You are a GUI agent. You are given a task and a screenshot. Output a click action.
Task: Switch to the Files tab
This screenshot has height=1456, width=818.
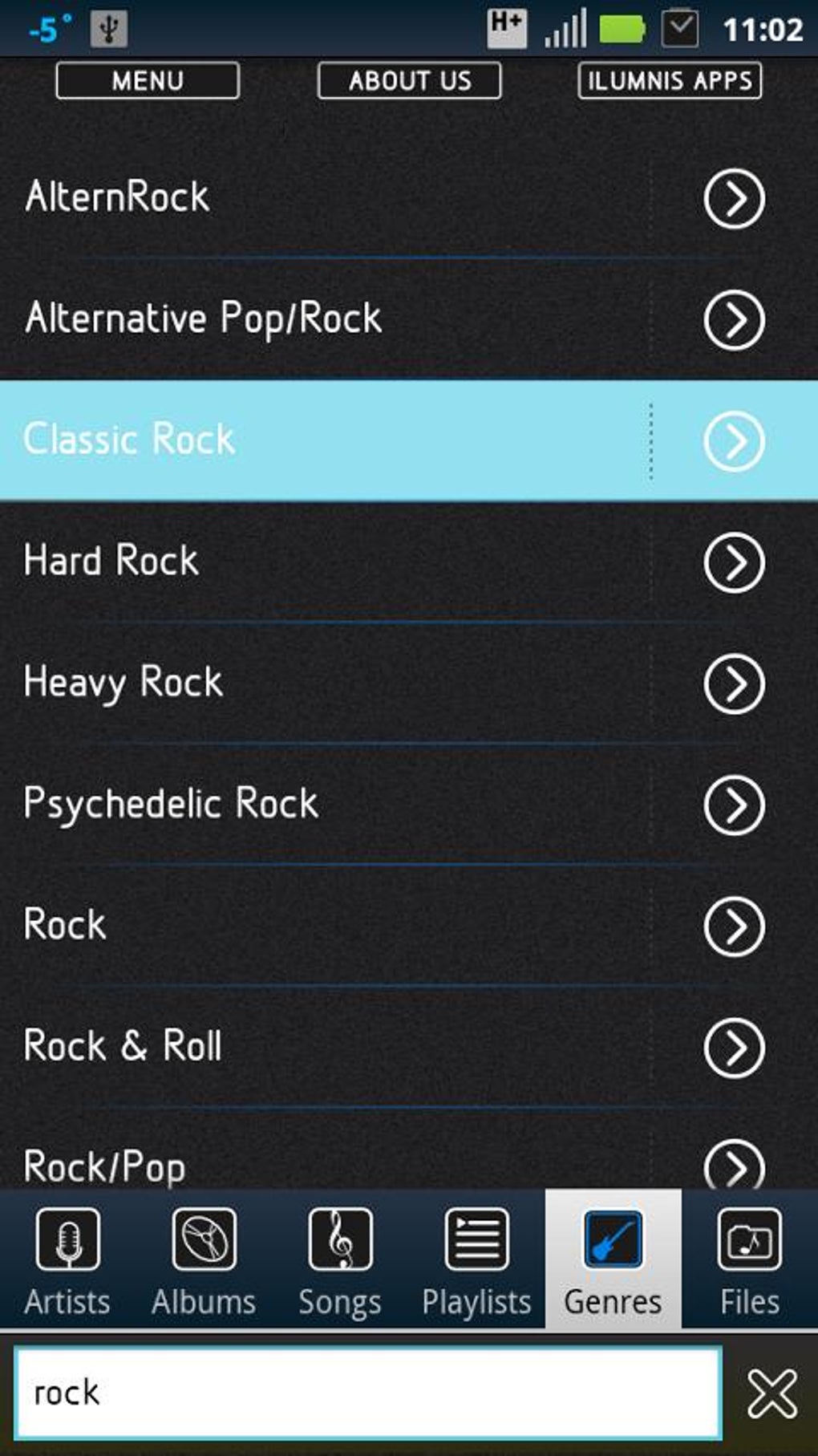pyautogui.click(x=750, y=1259)
